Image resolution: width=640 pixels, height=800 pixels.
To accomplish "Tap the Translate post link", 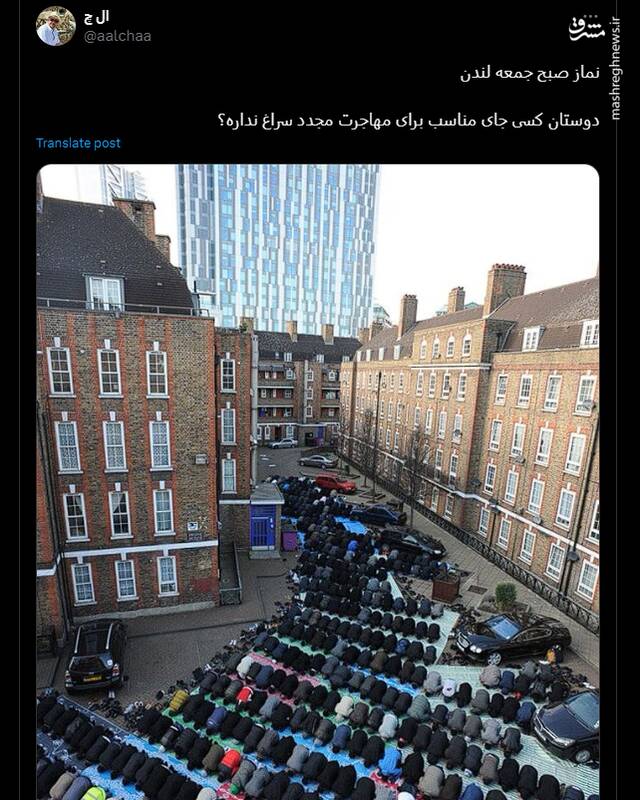I will (78, 143).
